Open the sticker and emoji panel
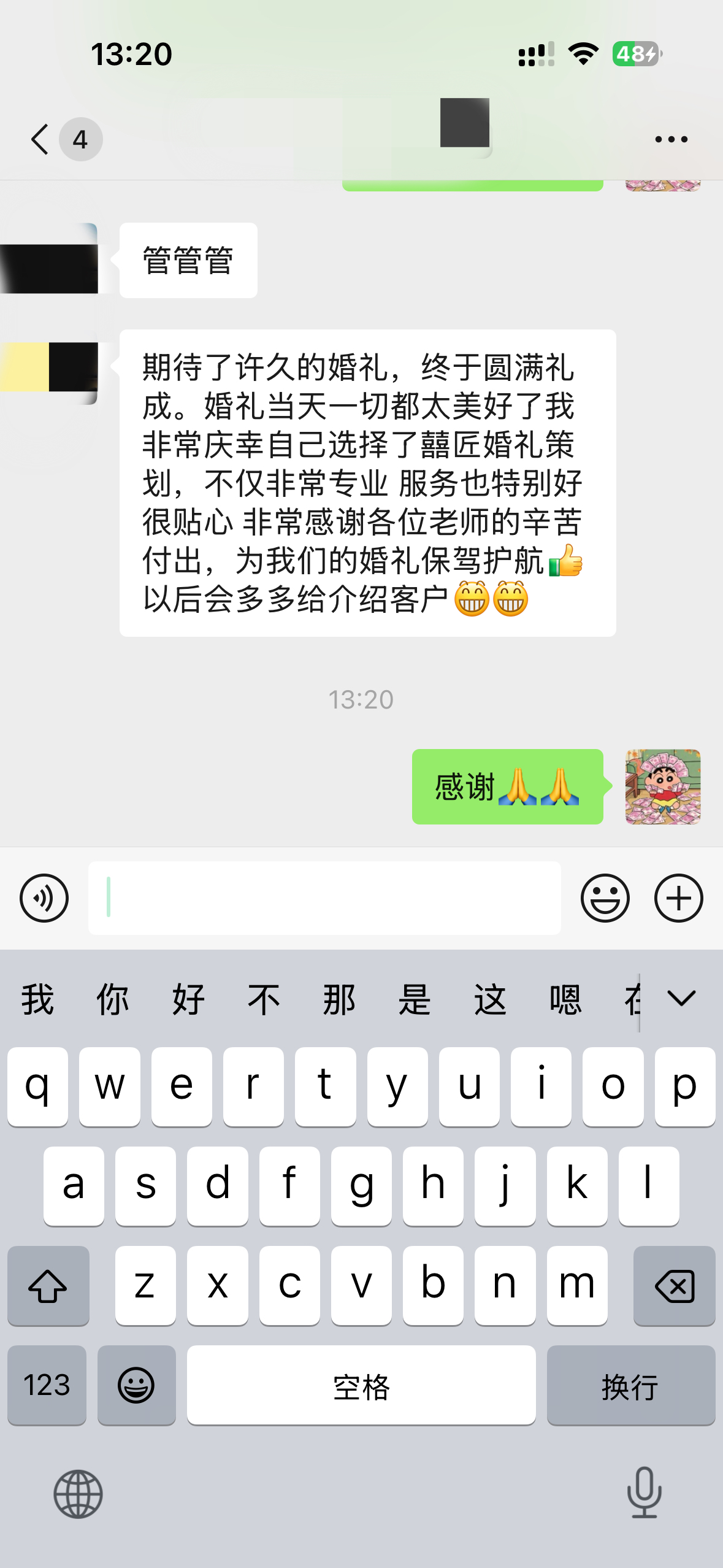The image size is (723, 1568). [x=605, y=898]
